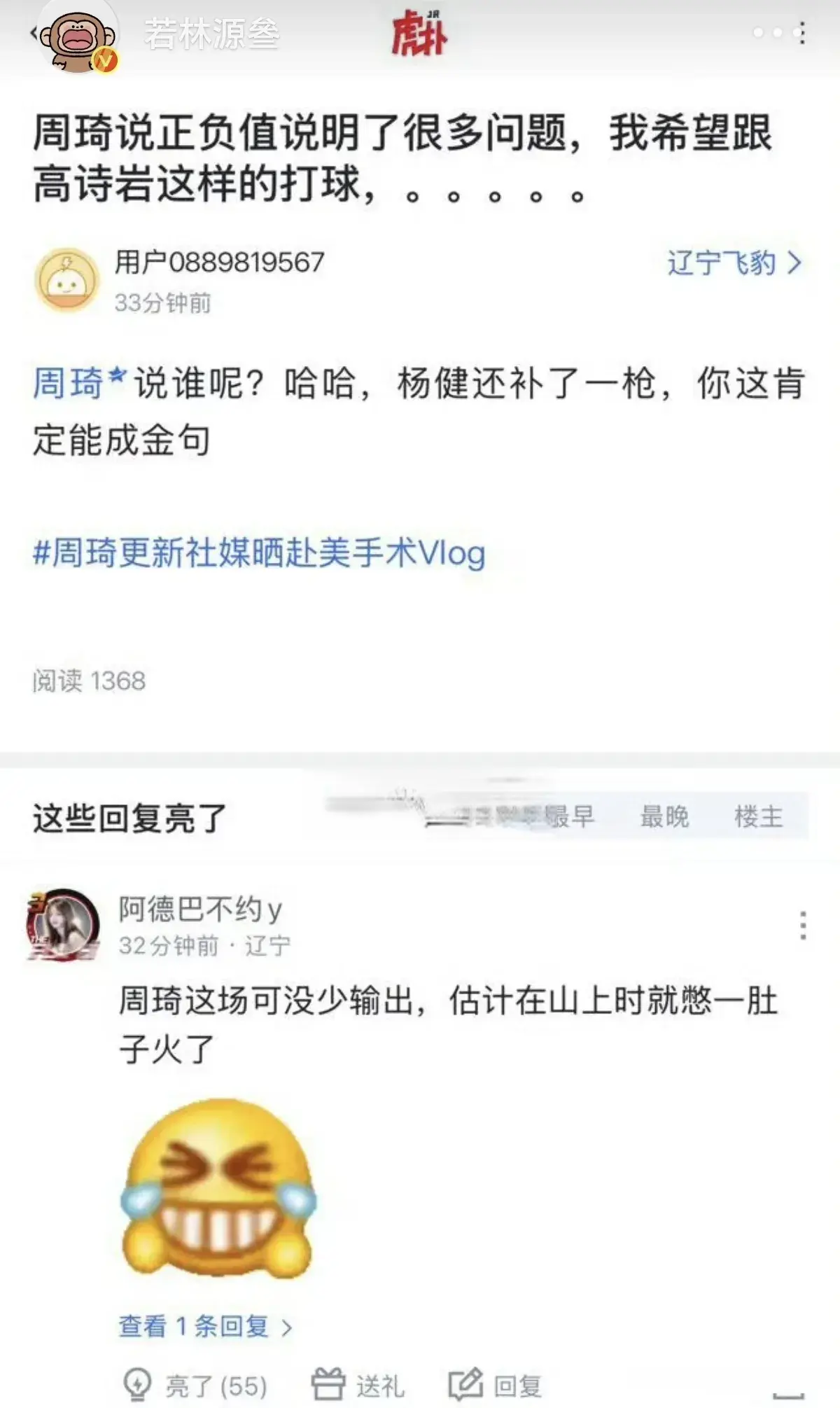The height and width of the screenshot is (1408, 840).
Task: Open the comment's three-dot overflow menu
Action: [x=802, y=926]
